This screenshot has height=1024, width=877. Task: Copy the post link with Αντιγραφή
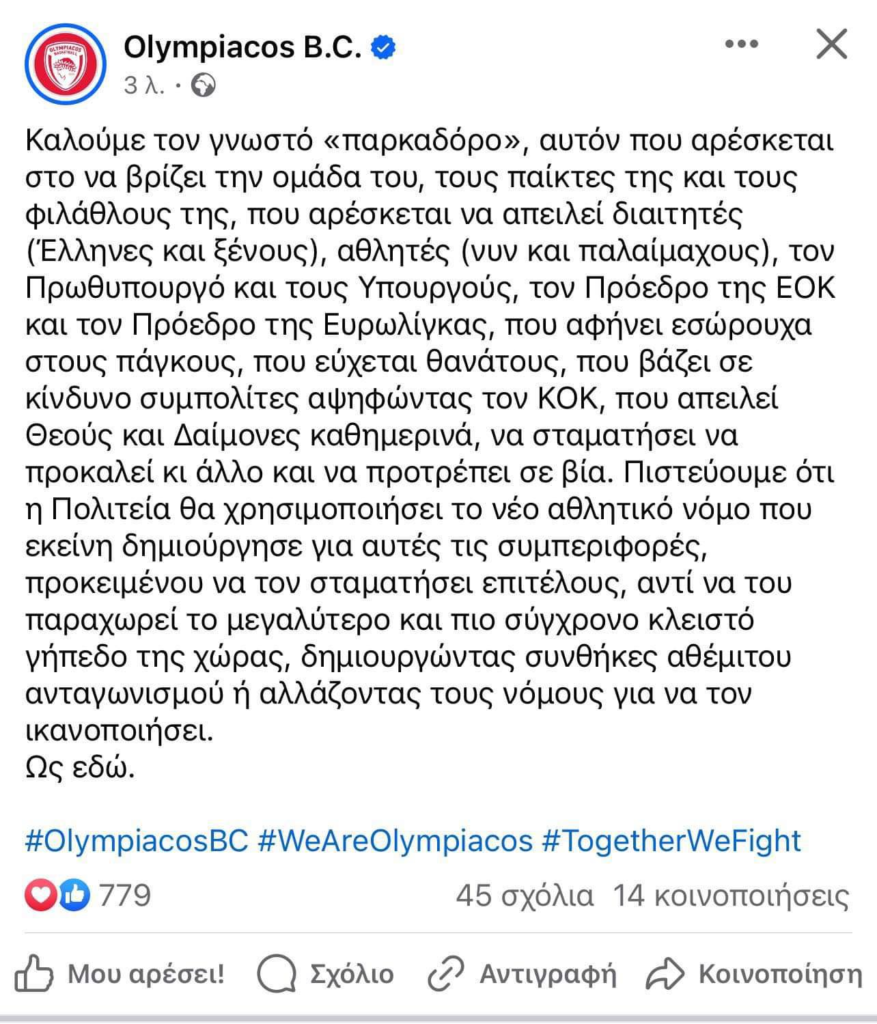coord(521,973)
